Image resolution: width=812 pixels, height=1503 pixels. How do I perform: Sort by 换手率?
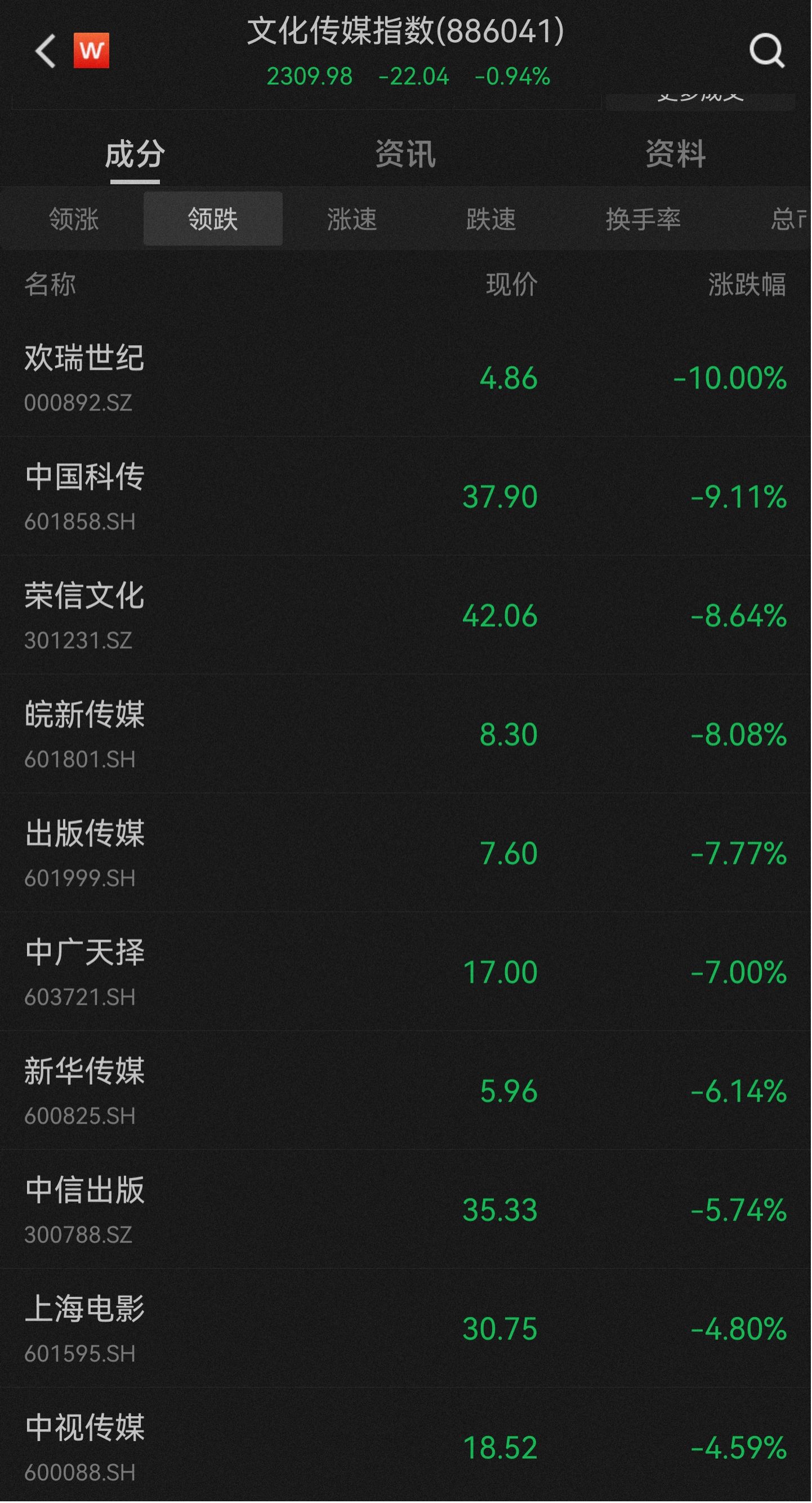click(x=644, y=220)
